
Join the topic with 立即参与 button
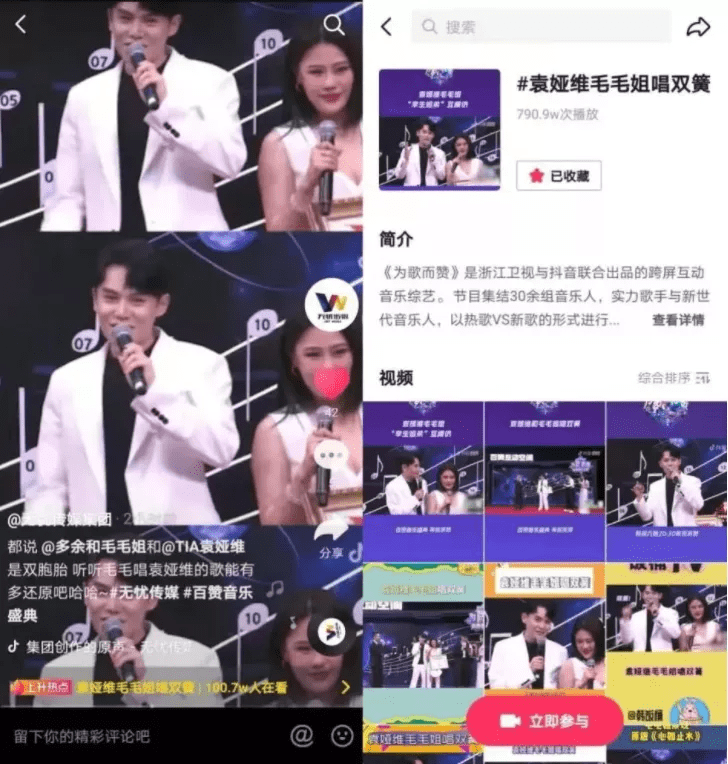544,721
